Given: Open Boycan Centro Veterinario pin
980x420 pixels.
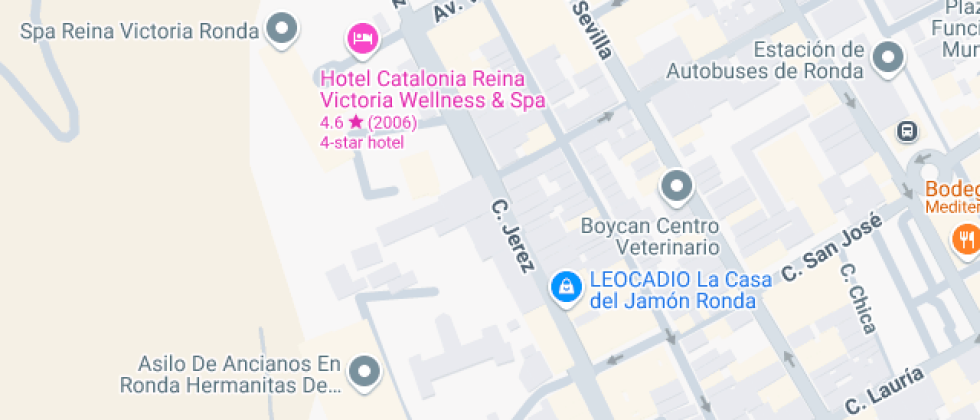Looking at the screenshot, I should [677, 187].
